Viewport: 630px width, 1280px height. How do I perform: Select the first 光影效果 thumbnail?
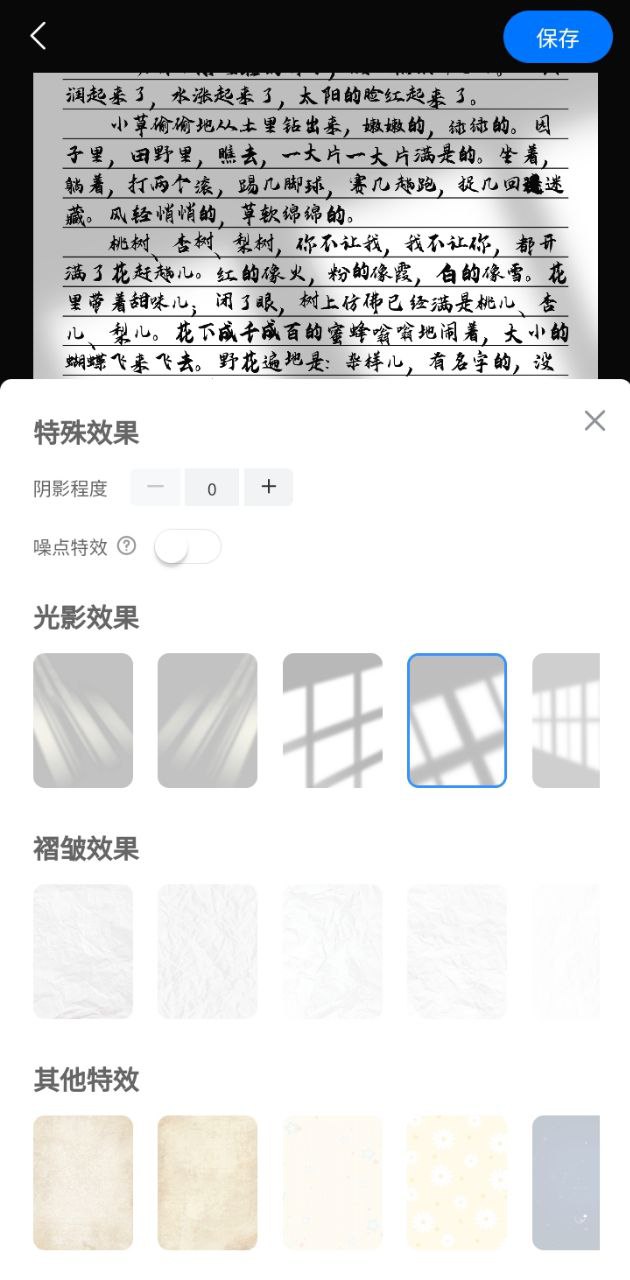83,720
